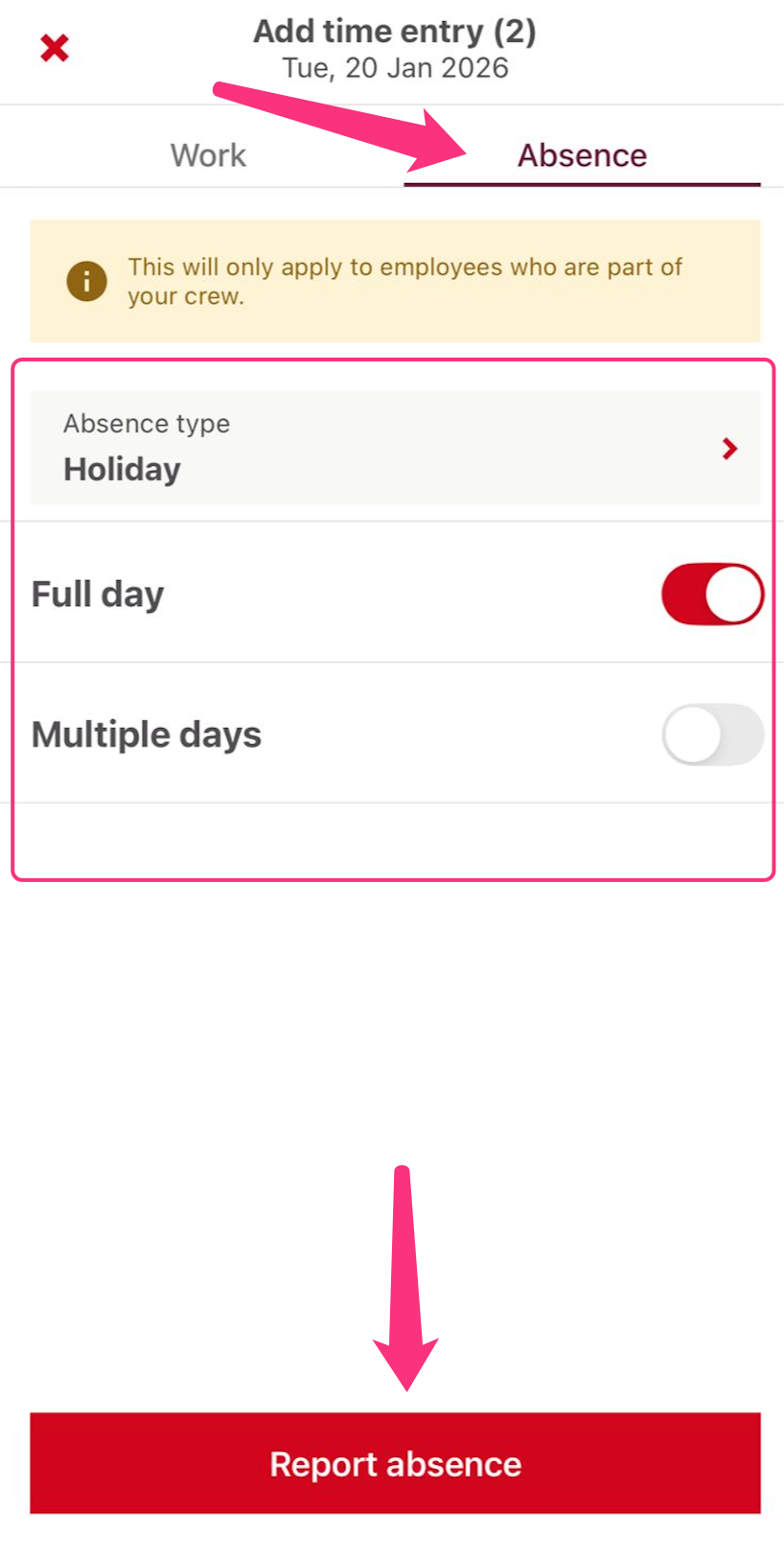Image resolution: width=784 pixels, height=1560 pixels.
Task: Turn off the Full day switch
Action: 711,594
